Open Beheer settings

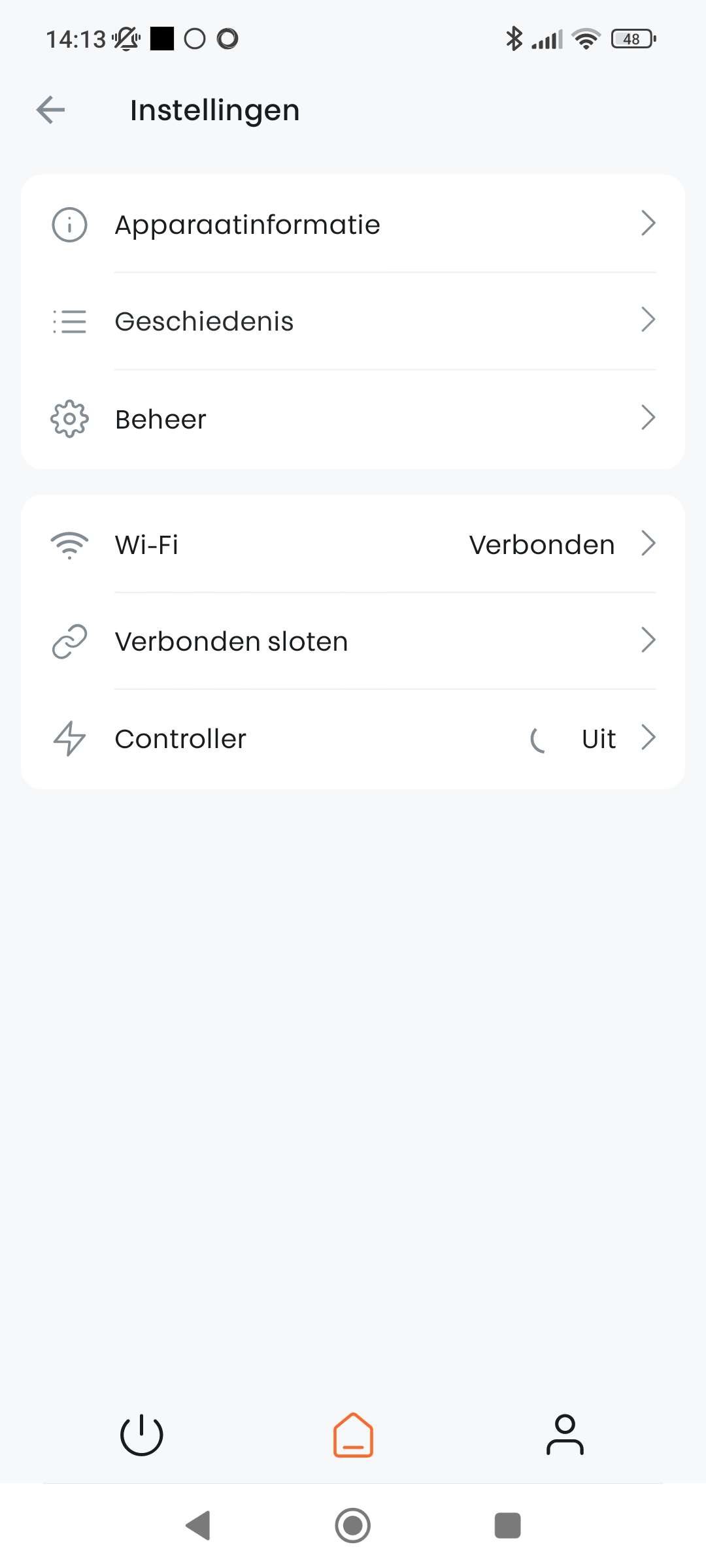(x=353, y=419)
